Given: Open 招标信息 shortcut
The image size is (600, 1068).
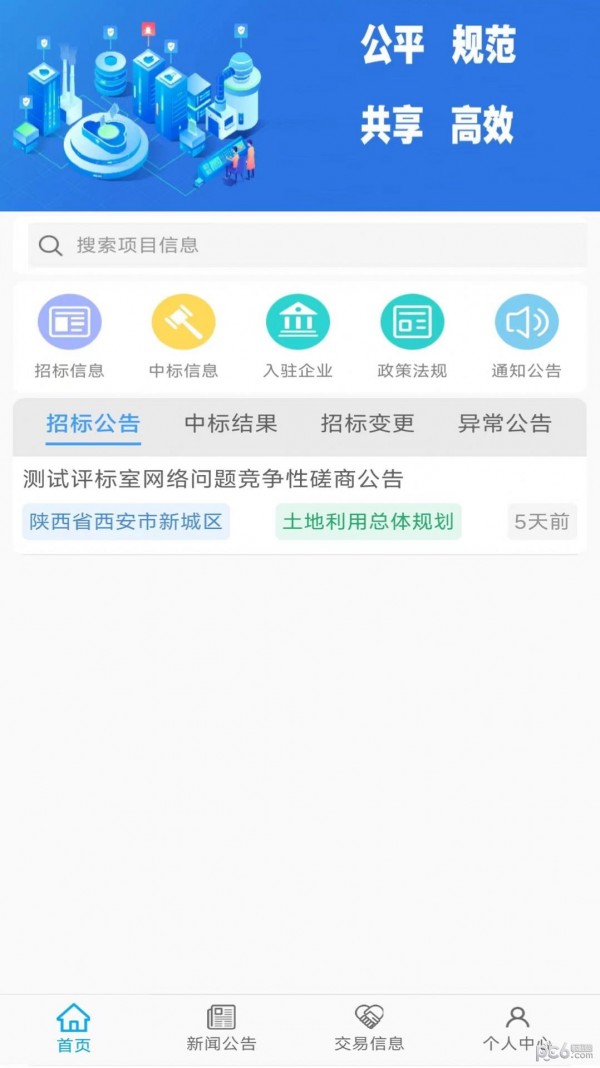Looking at the screenshot, I should coord(69,336).
